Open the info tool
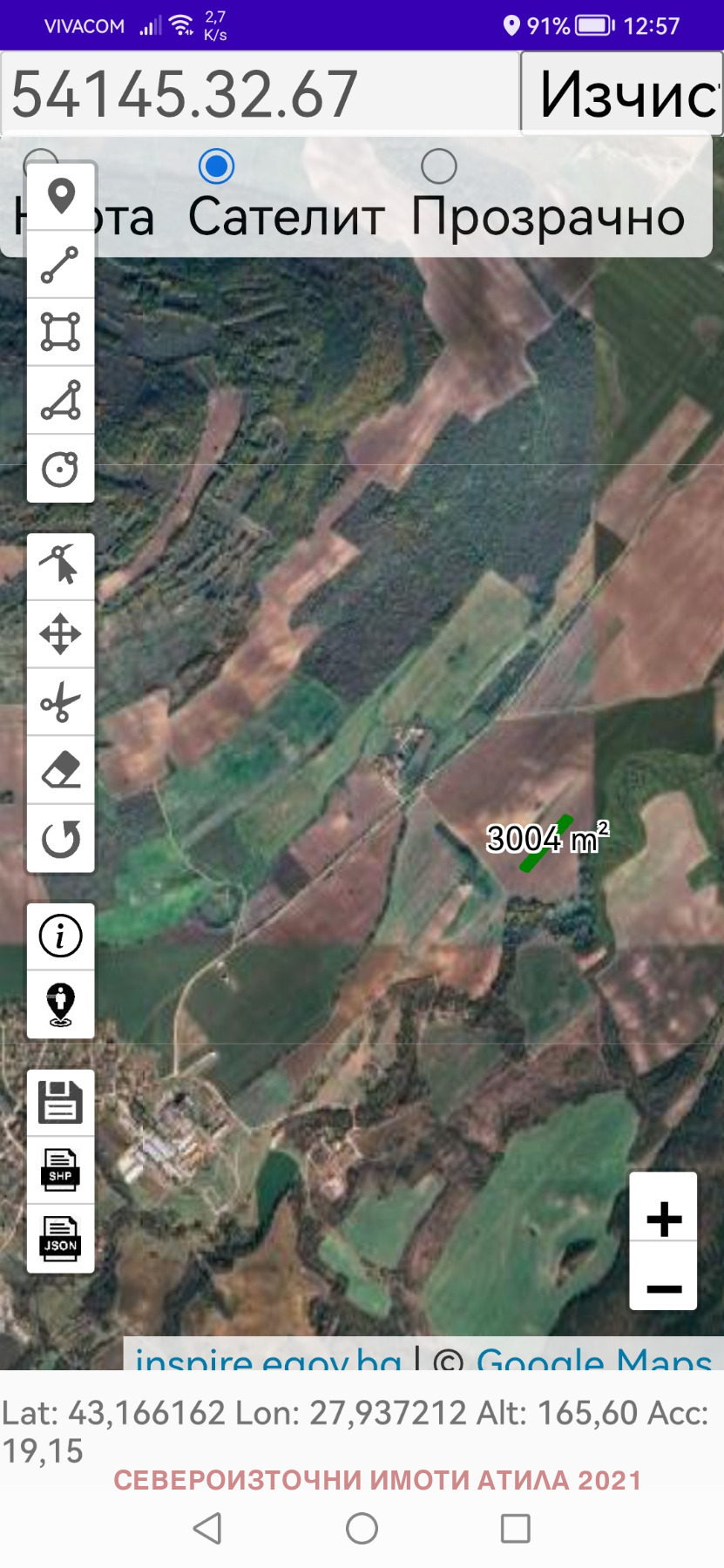Screen dimensions: 724x1568 pos(61,936)
